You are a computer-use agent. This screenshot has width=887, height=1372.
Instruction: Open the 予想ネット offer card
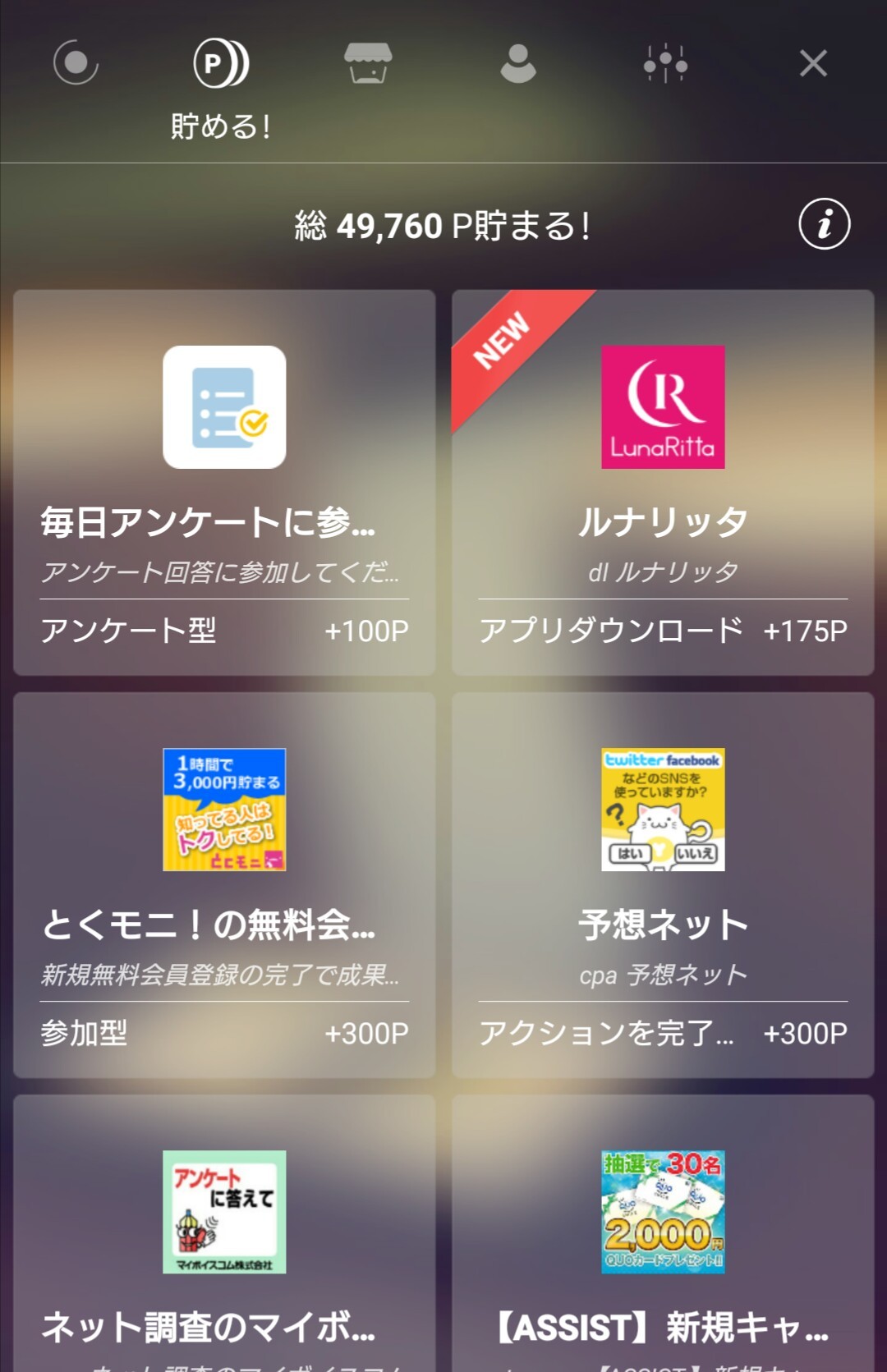tap(663, 885)
